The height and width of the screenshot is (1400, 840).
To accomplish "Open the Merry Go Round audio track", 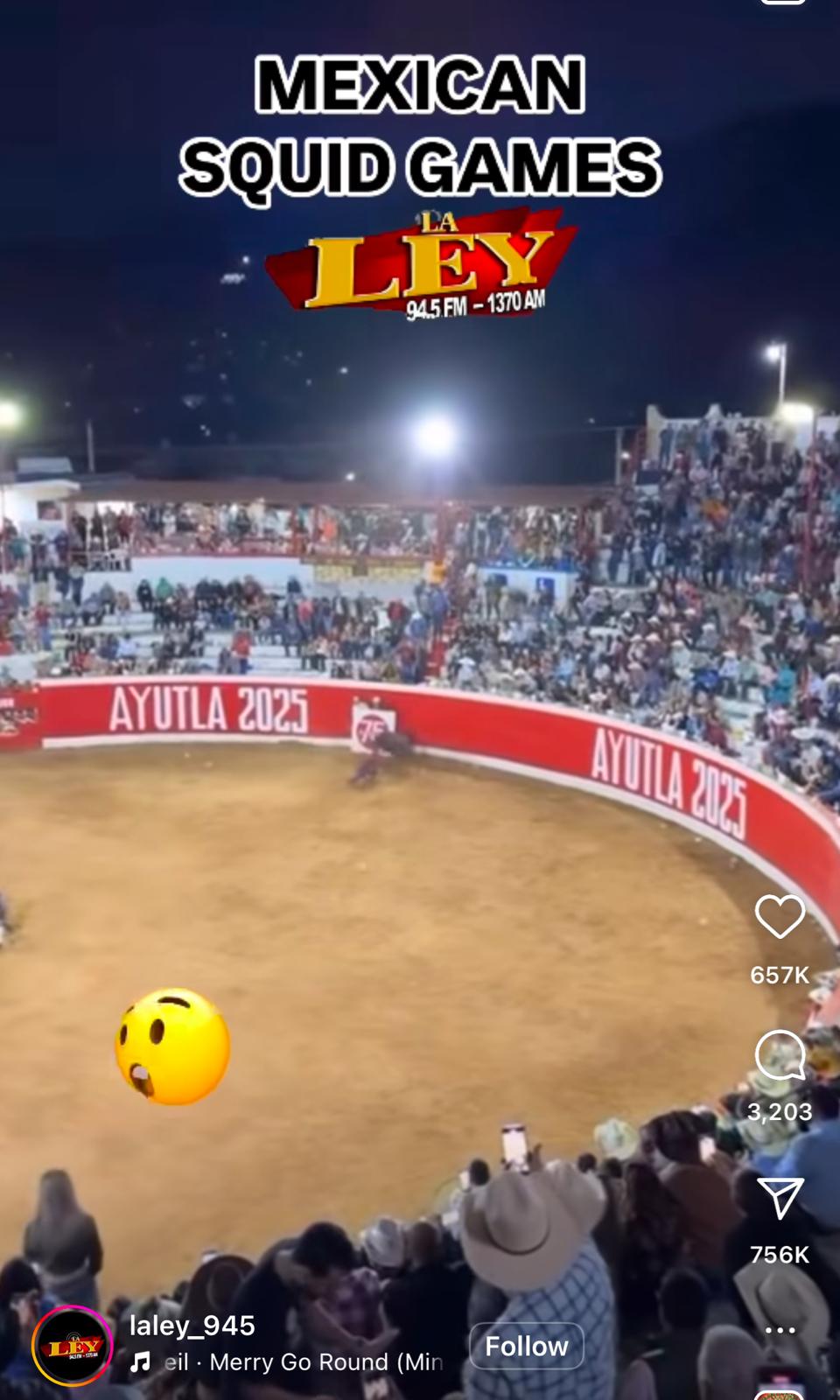I will click(297, 1362).
